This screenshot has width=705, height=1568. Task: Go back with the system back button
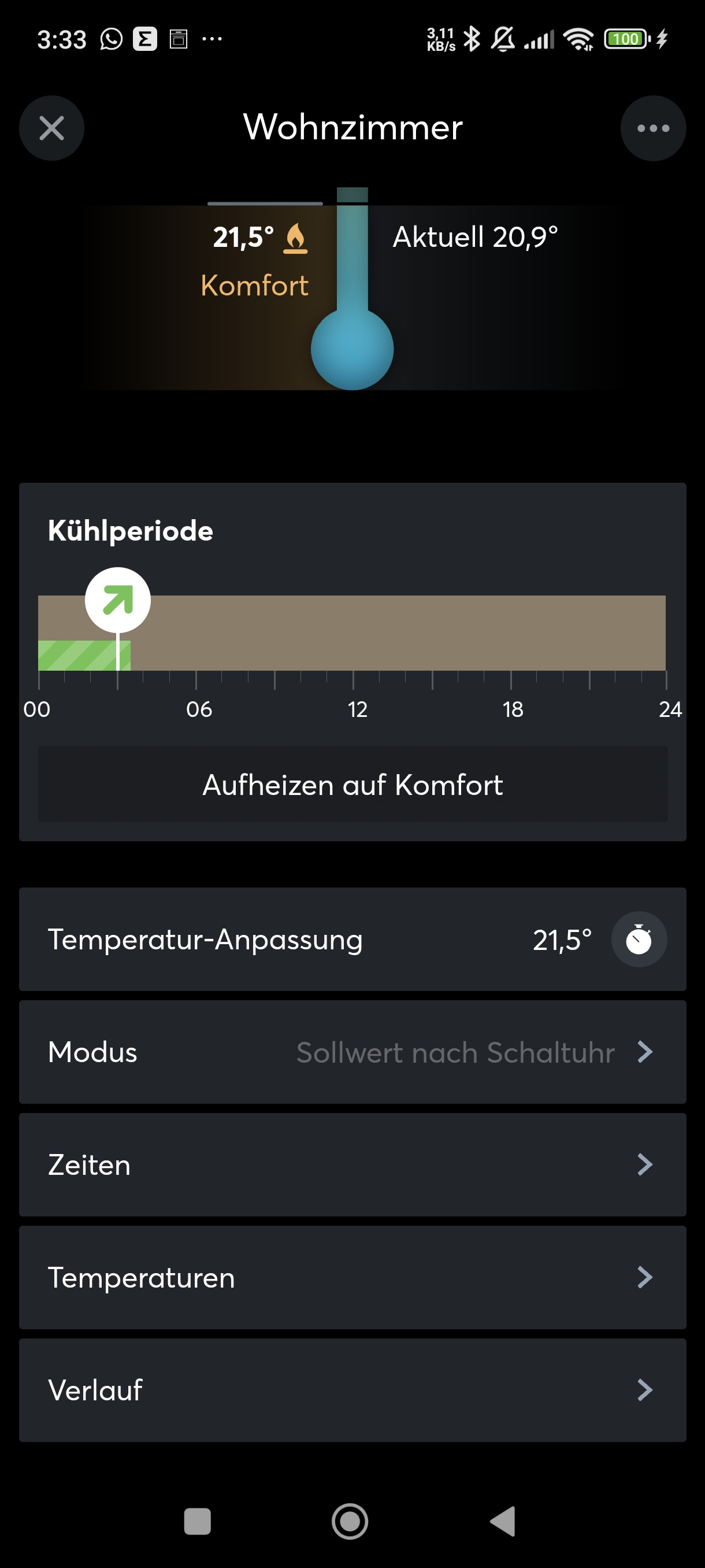[x=503, y=1522]
